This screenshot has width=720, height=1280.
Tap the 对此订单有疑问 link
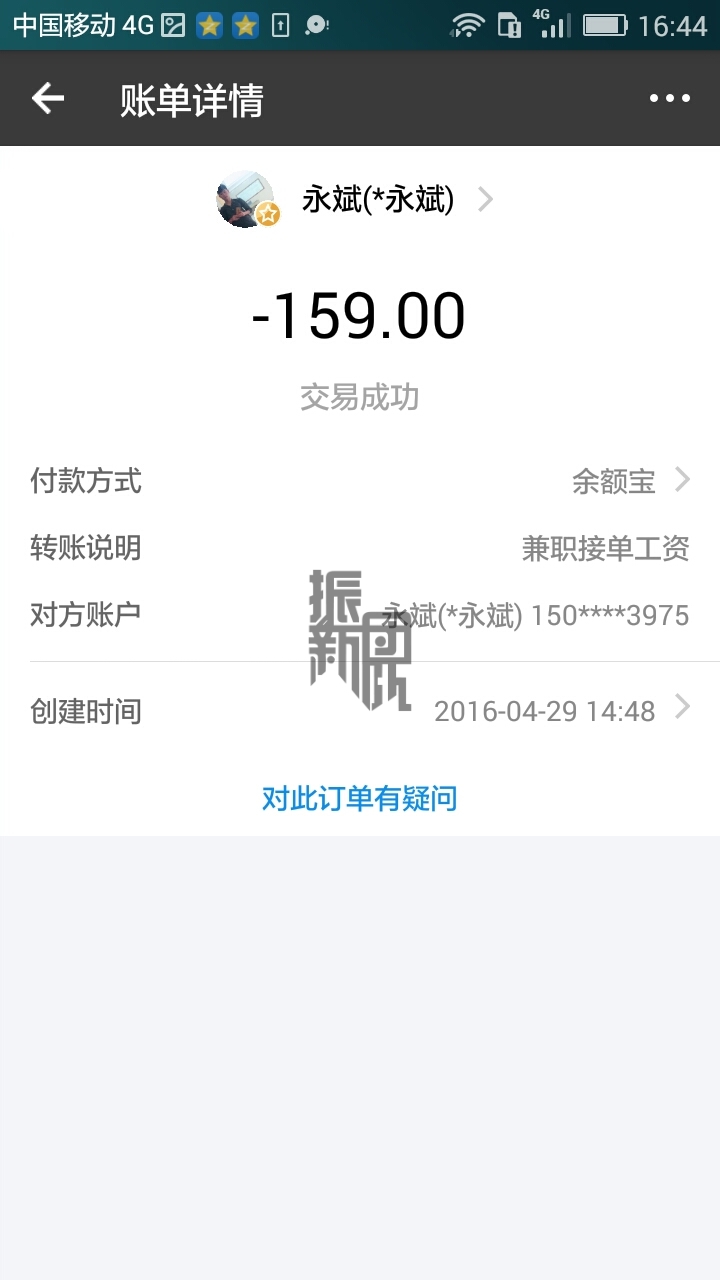pos(359,798)
